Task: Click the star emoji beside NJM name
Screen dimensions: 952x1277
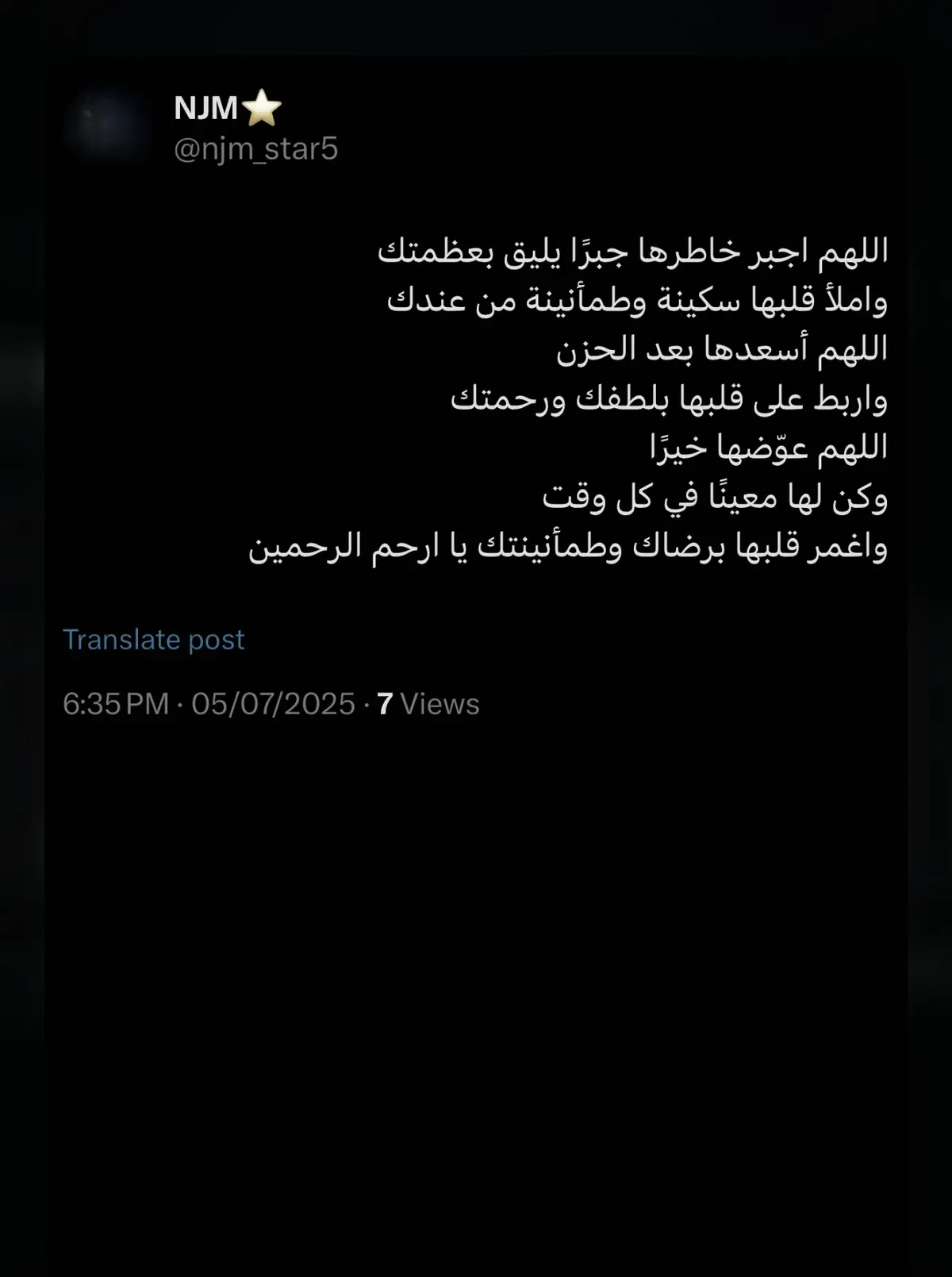Action: [260, 109]
